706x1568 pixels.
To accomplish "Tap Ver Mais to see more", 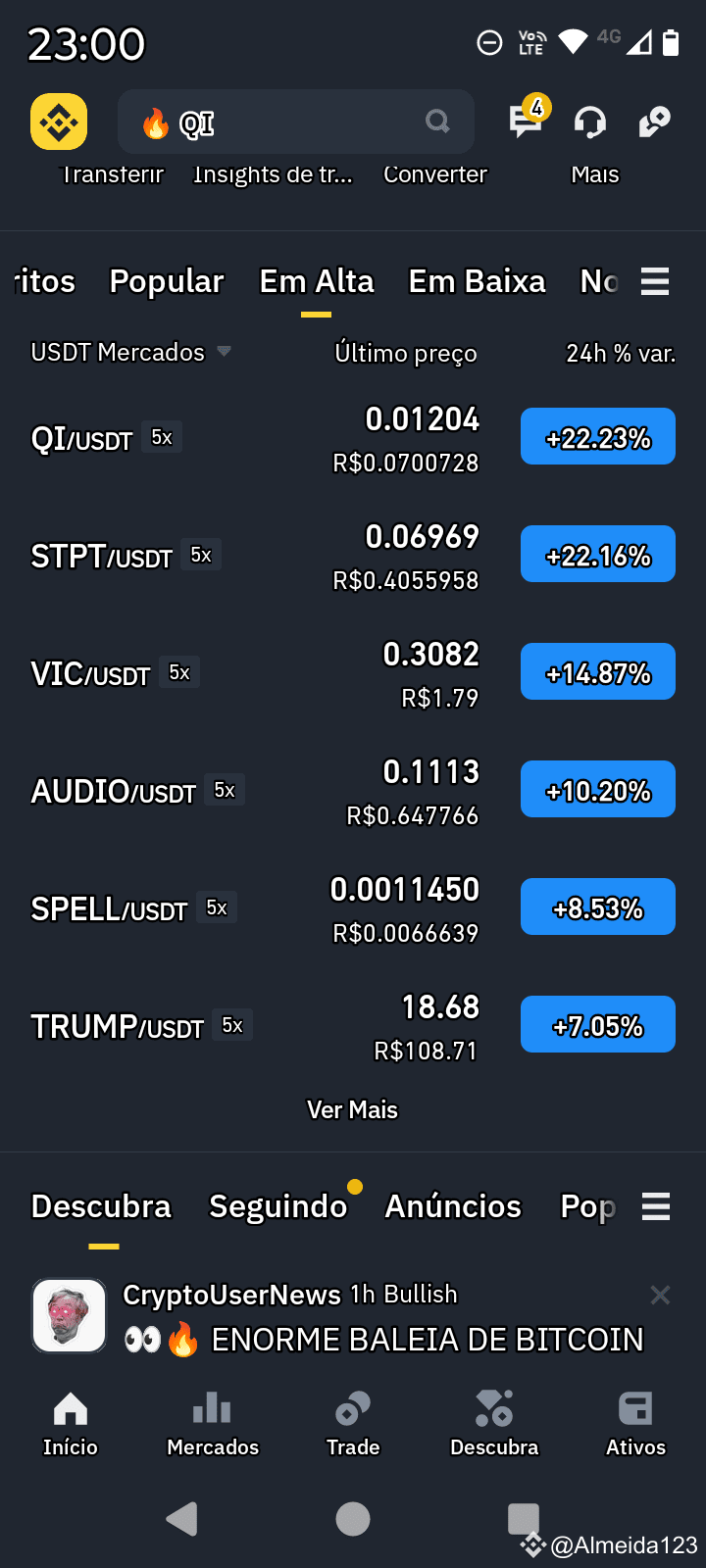I will coord(352,1109).
